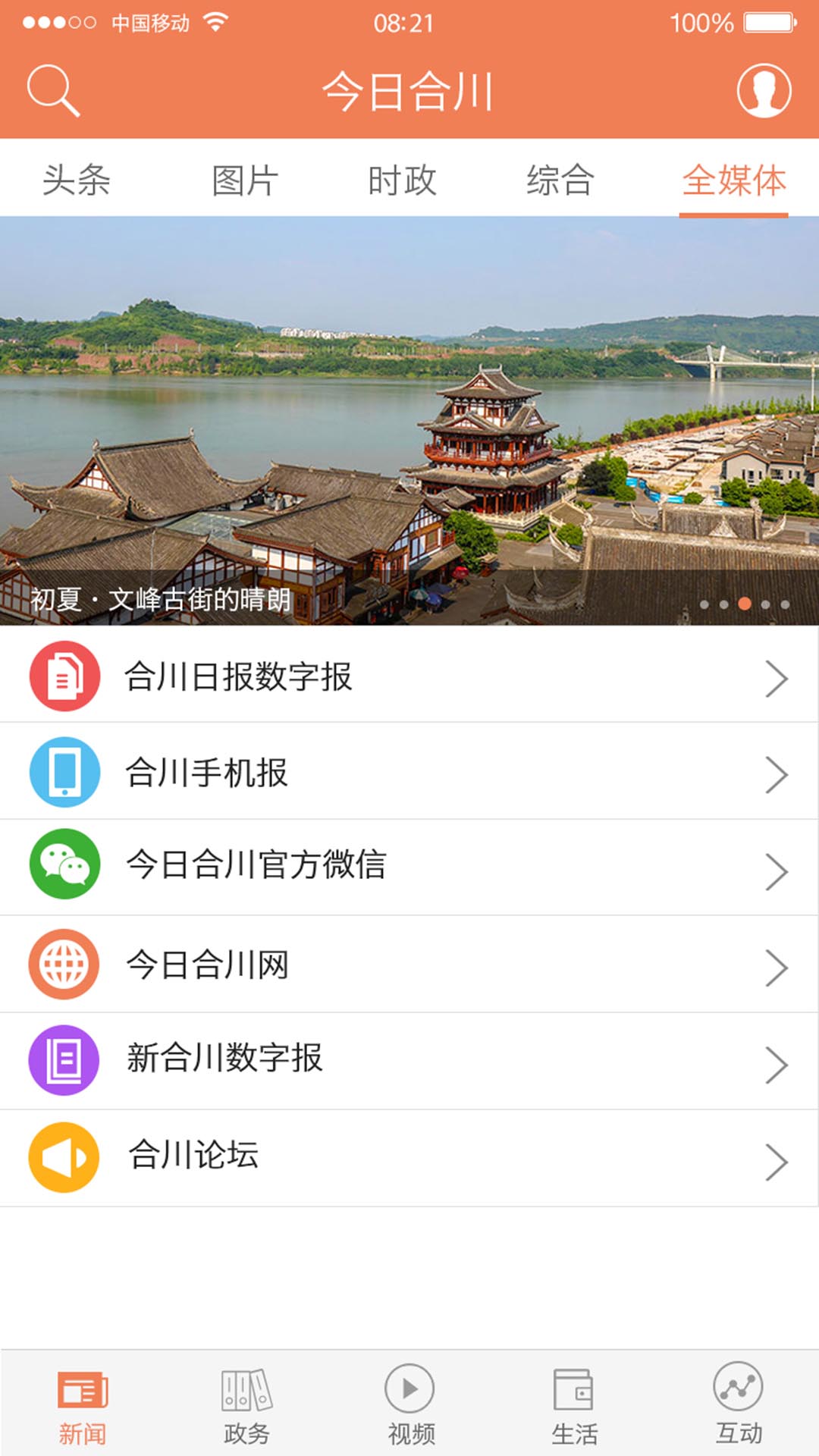Tap the blue phone icon for 合川手机报
This screenshot has width=819, height=1456.
coord(64,772)
